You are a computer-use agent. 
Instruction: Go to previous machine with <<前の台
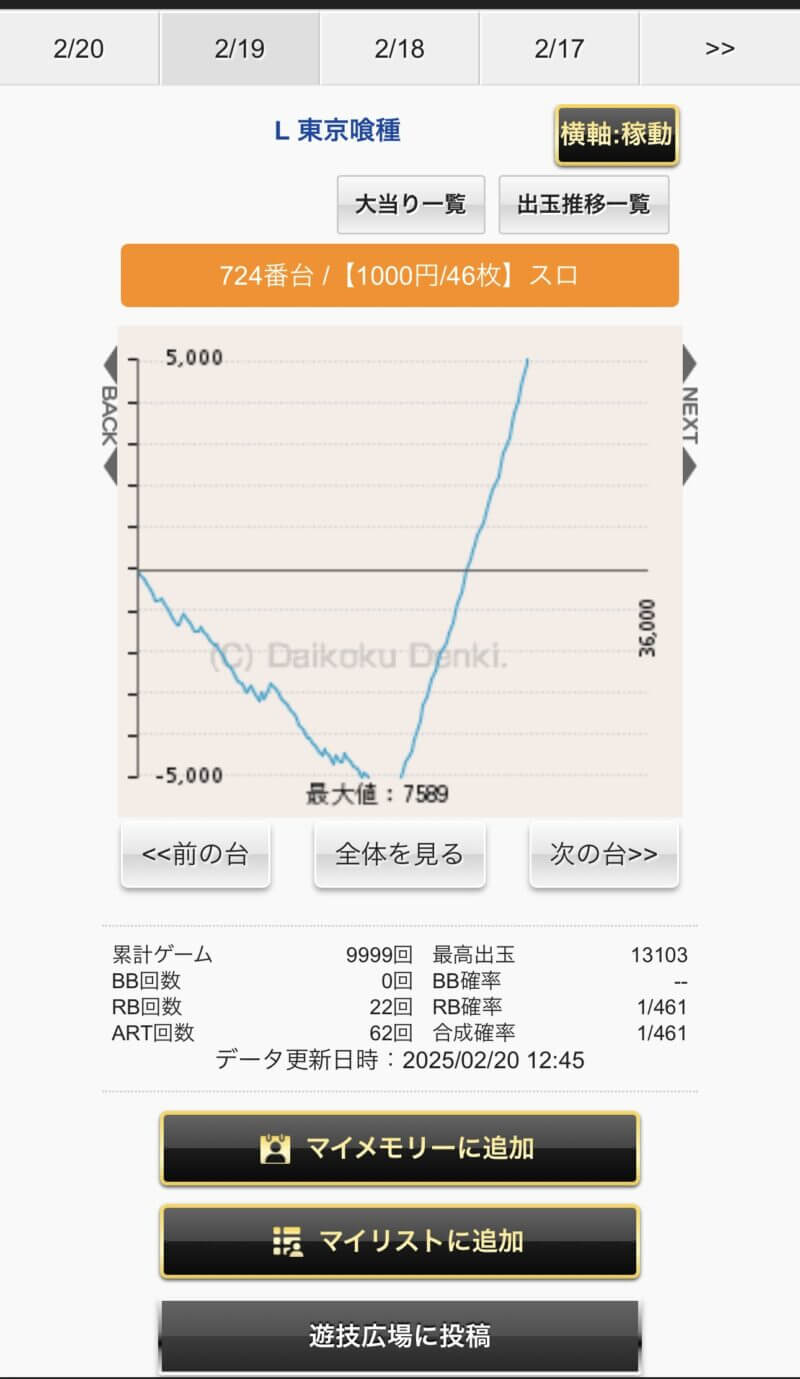195,854
